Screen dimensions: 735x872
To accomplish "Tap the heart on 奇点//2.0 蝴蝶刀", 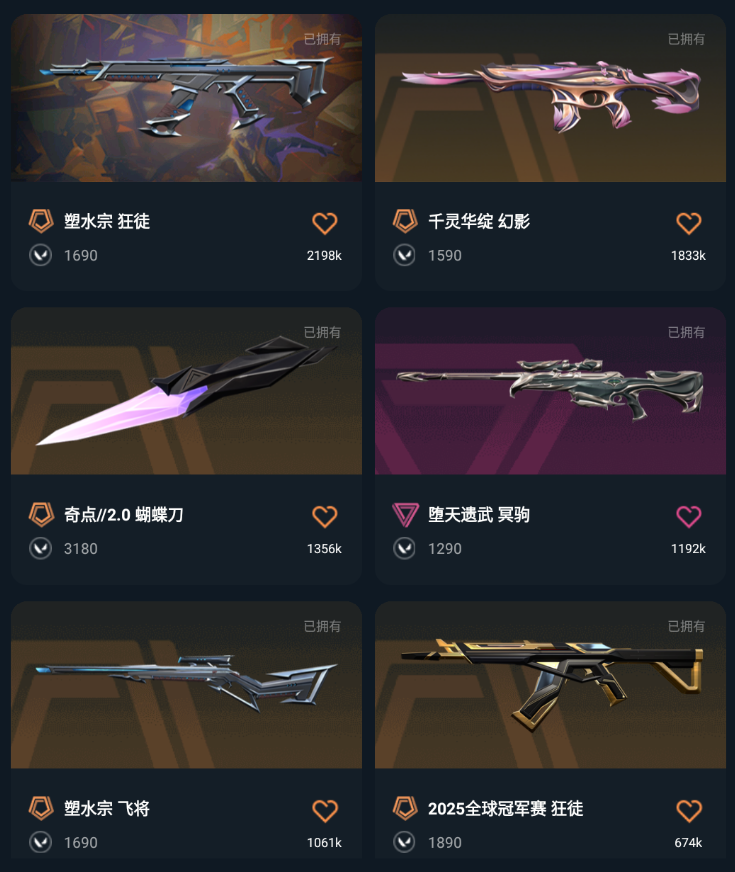I will (x=325, y=517).
